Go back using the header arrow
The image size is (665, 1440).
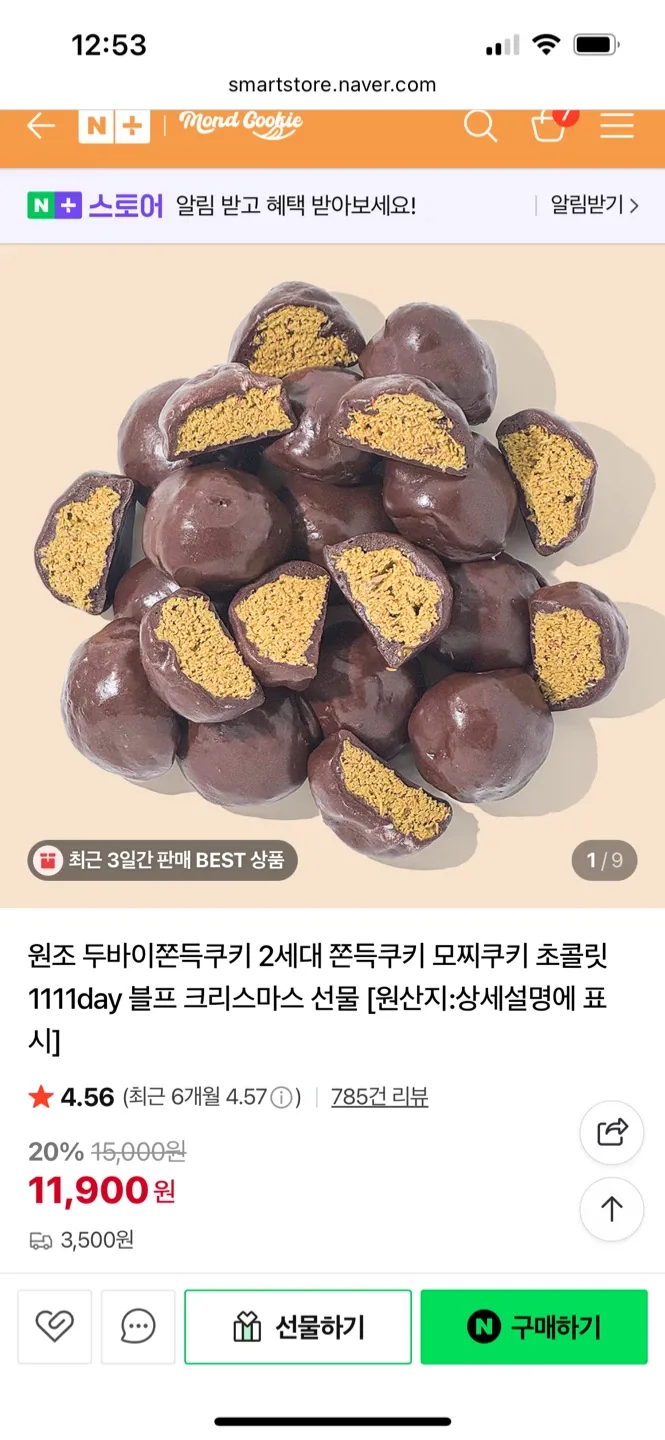click(x=41, y=126)
